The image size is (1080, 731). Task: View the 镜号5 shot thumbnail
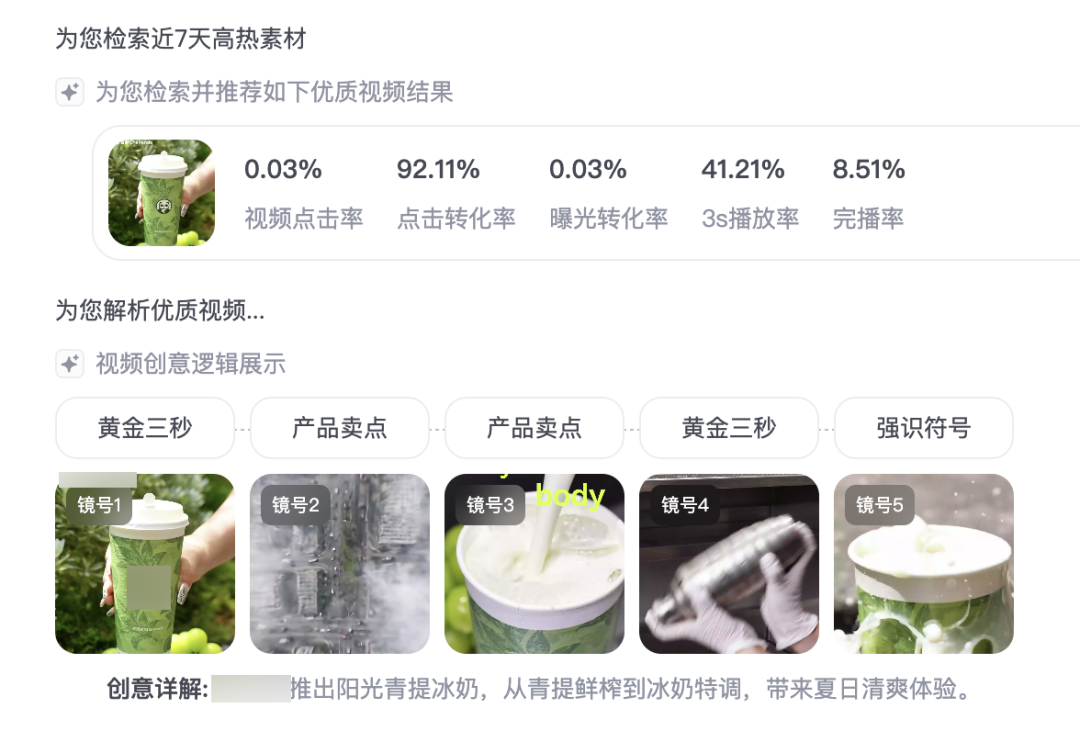(923, 564)
